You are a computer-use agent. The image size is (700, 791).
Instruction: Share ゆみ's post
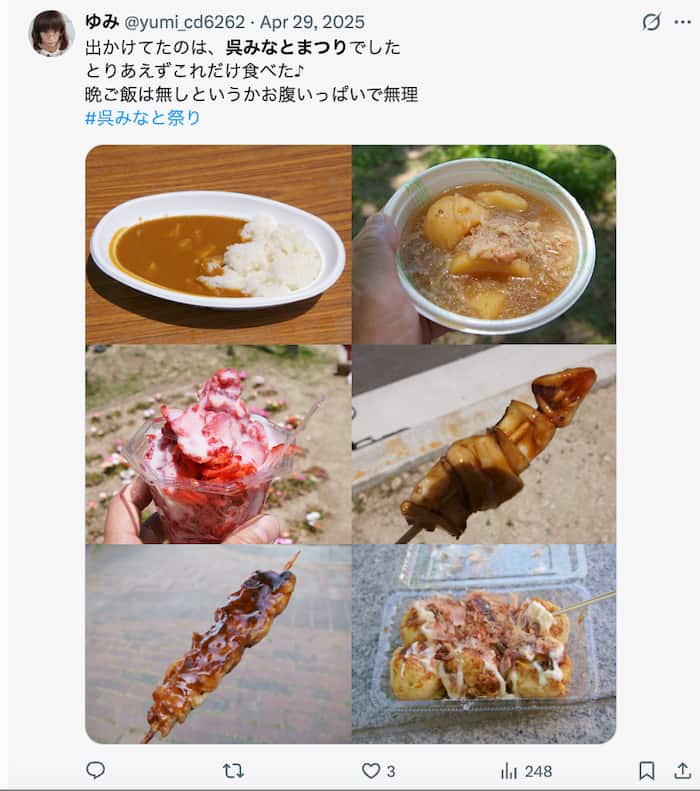point(682,770)
